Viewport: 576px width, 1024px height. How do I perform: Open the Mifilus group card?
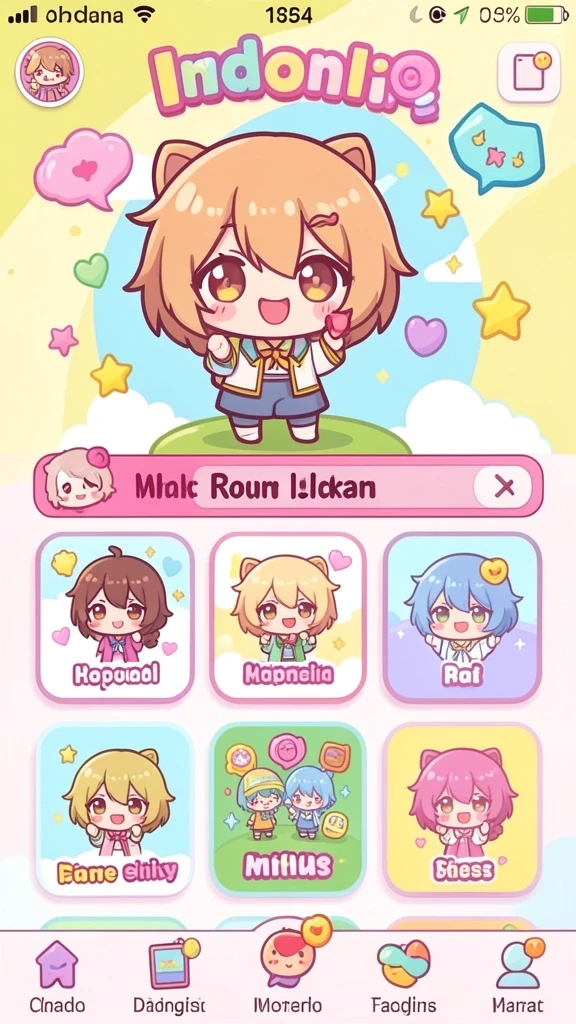(x=288, y=808)
